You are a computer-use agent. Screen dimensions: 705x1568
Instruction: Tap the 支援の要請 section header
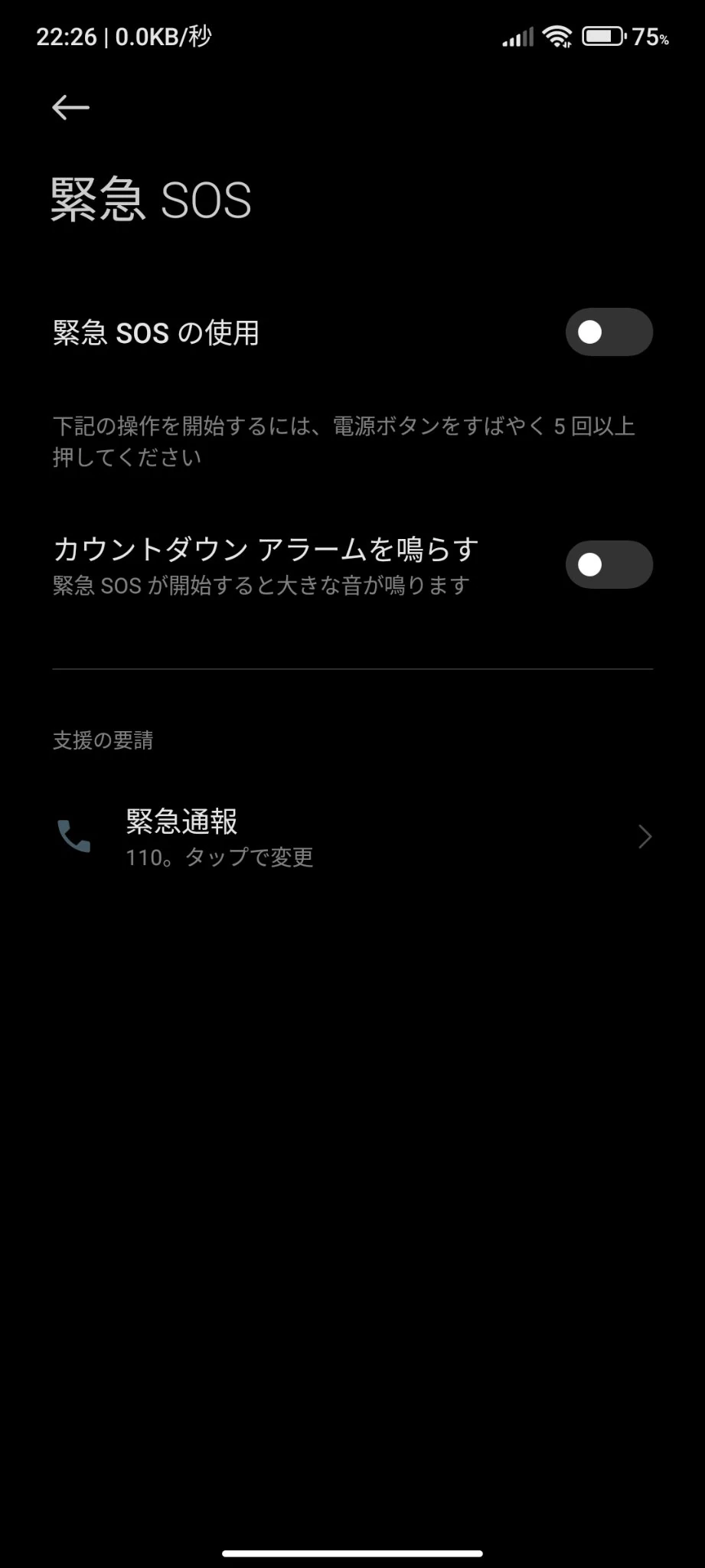[102, 740]
